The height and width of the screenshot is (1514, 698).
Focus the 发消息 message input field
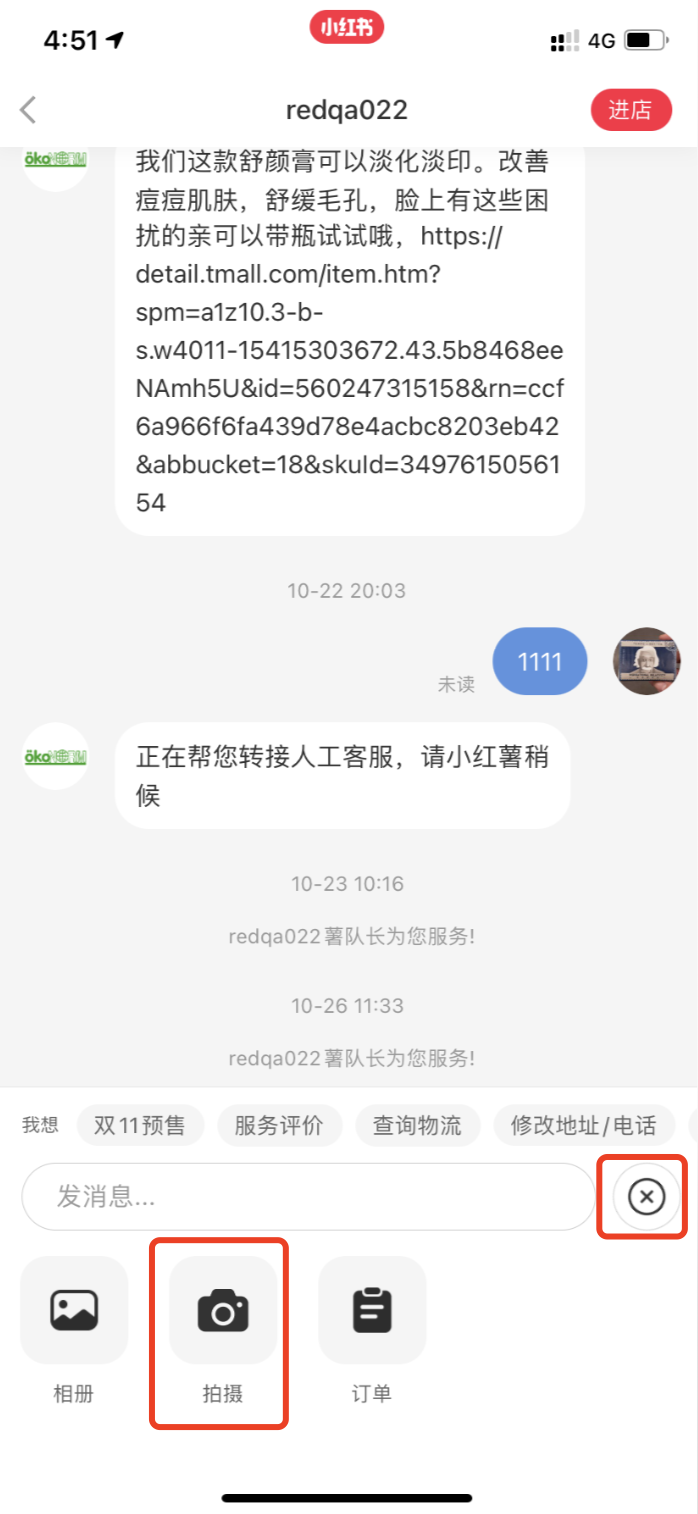308,1196
